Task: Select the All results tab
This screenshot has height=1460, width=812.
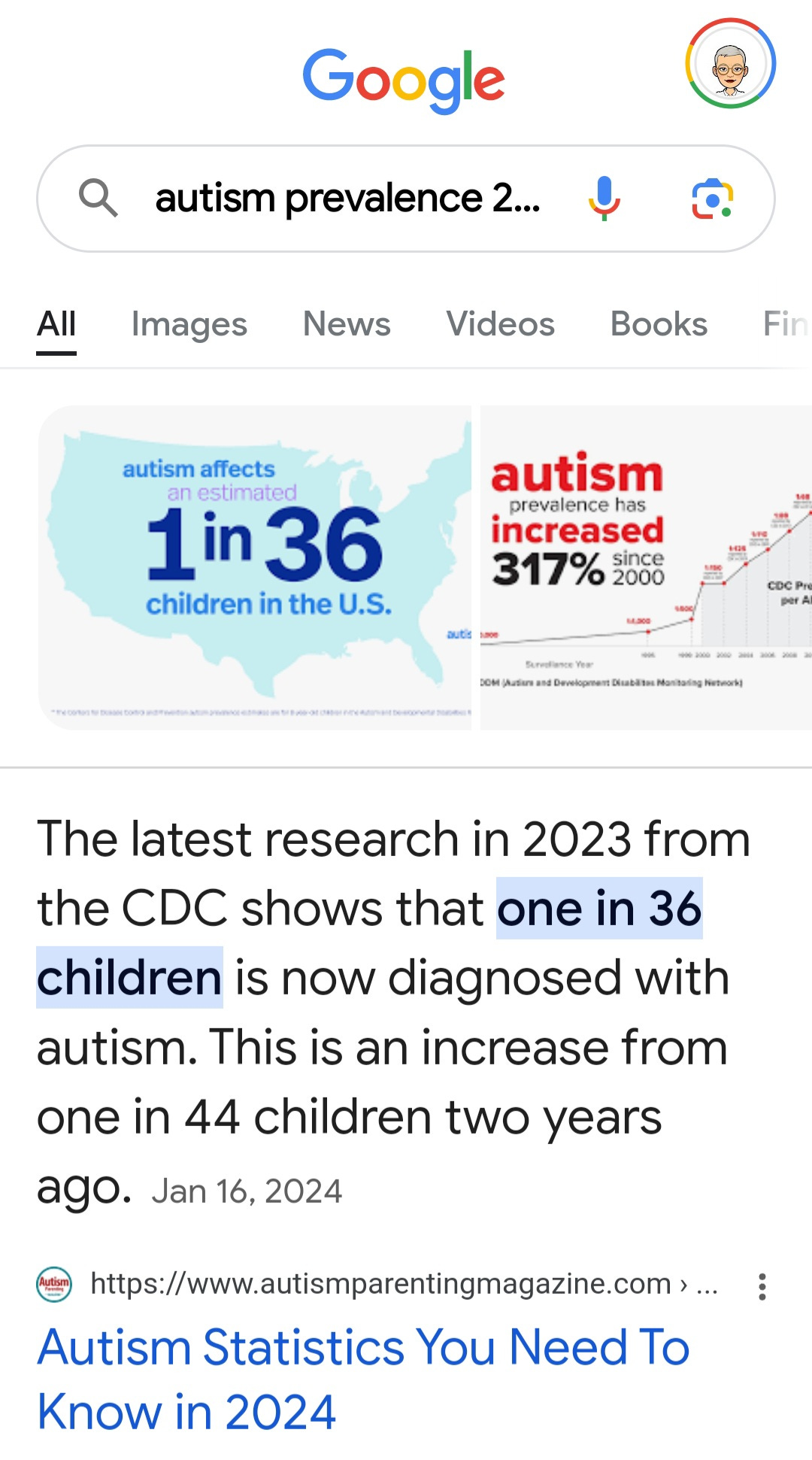Action: [x=56, y=324]
